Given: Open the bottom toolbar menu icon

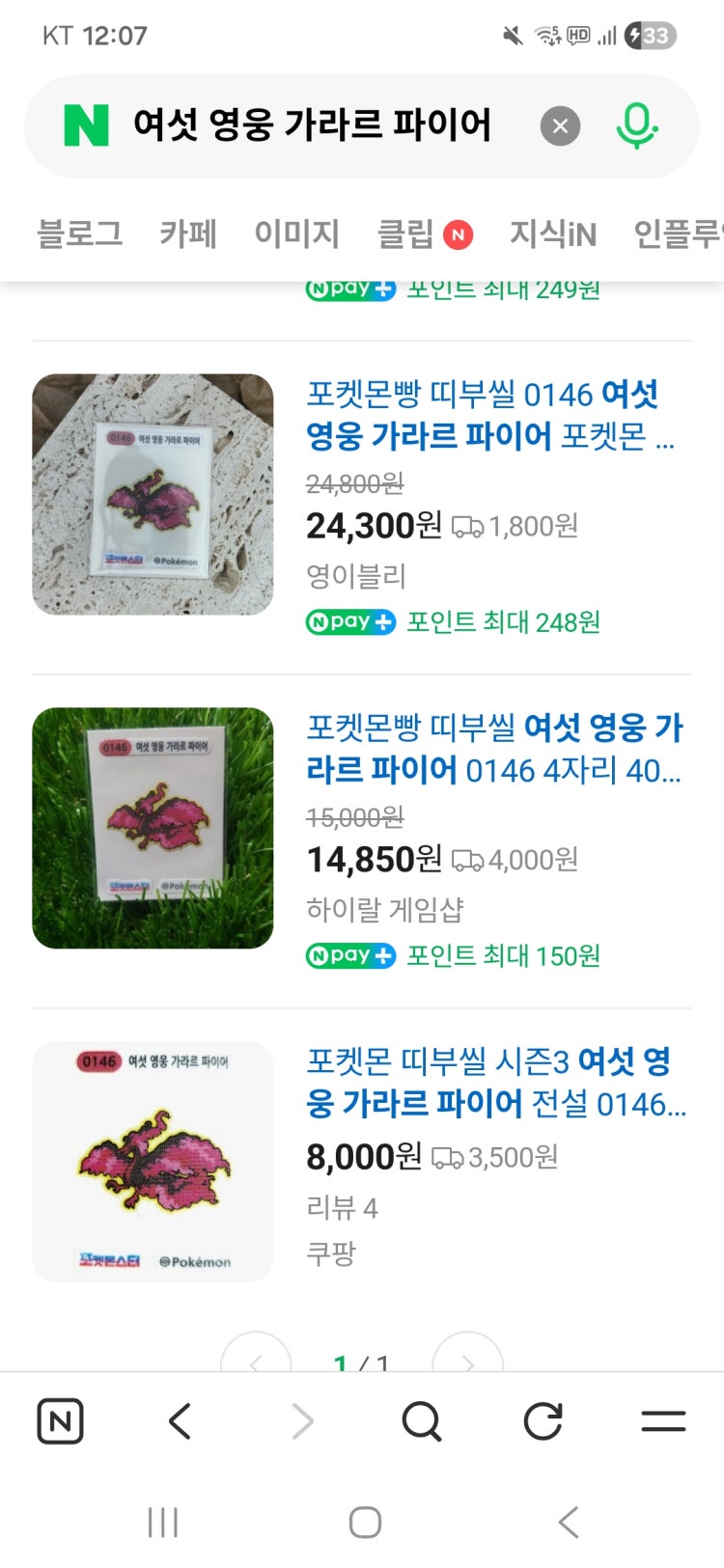Looking at the screenshot, I should tap(663, 1421).
